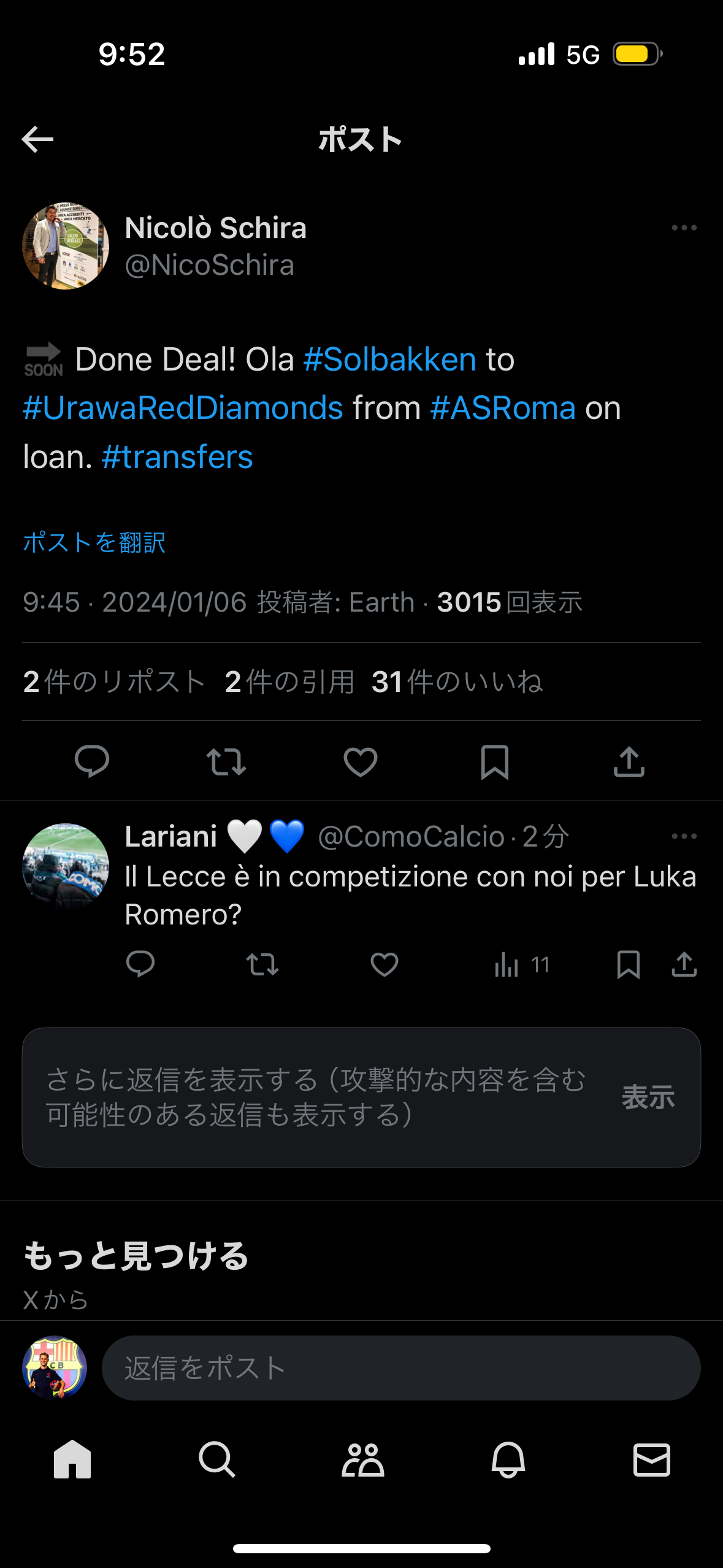View the list of 31 likes

(457, 682)
